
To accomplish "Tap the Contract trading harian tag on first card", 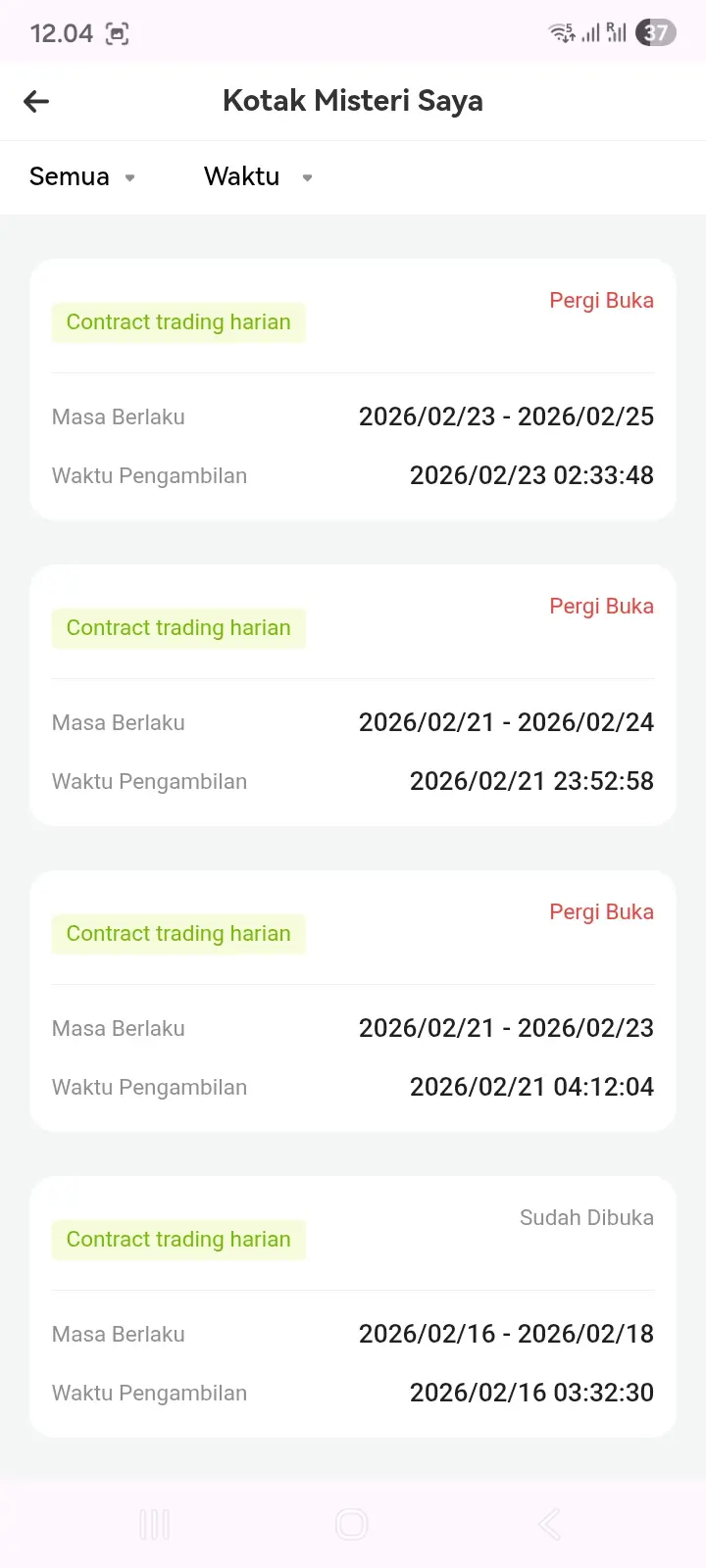I will (178, 321).
